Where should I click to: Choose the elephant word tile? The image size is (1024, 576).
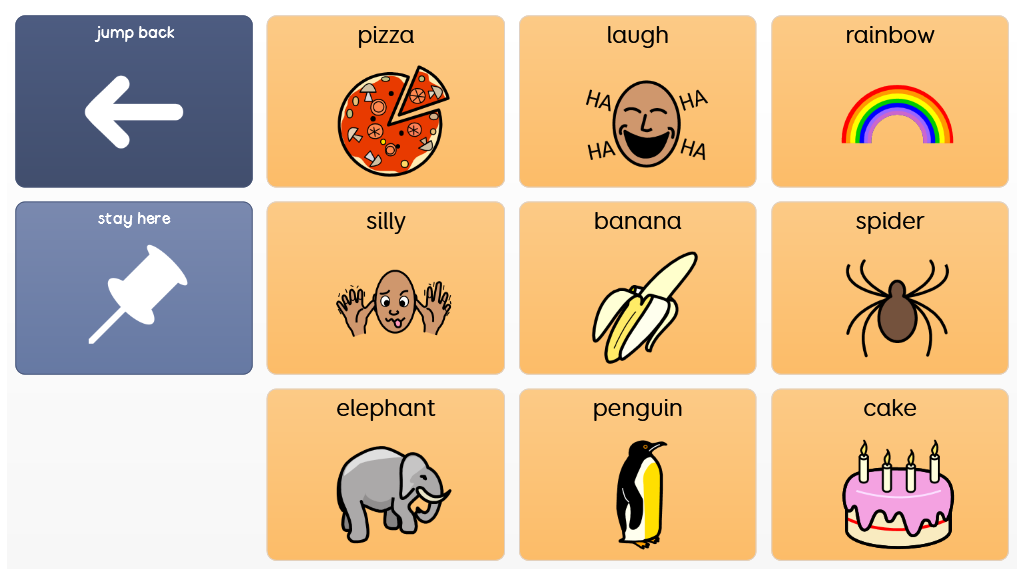click(385, 474)
